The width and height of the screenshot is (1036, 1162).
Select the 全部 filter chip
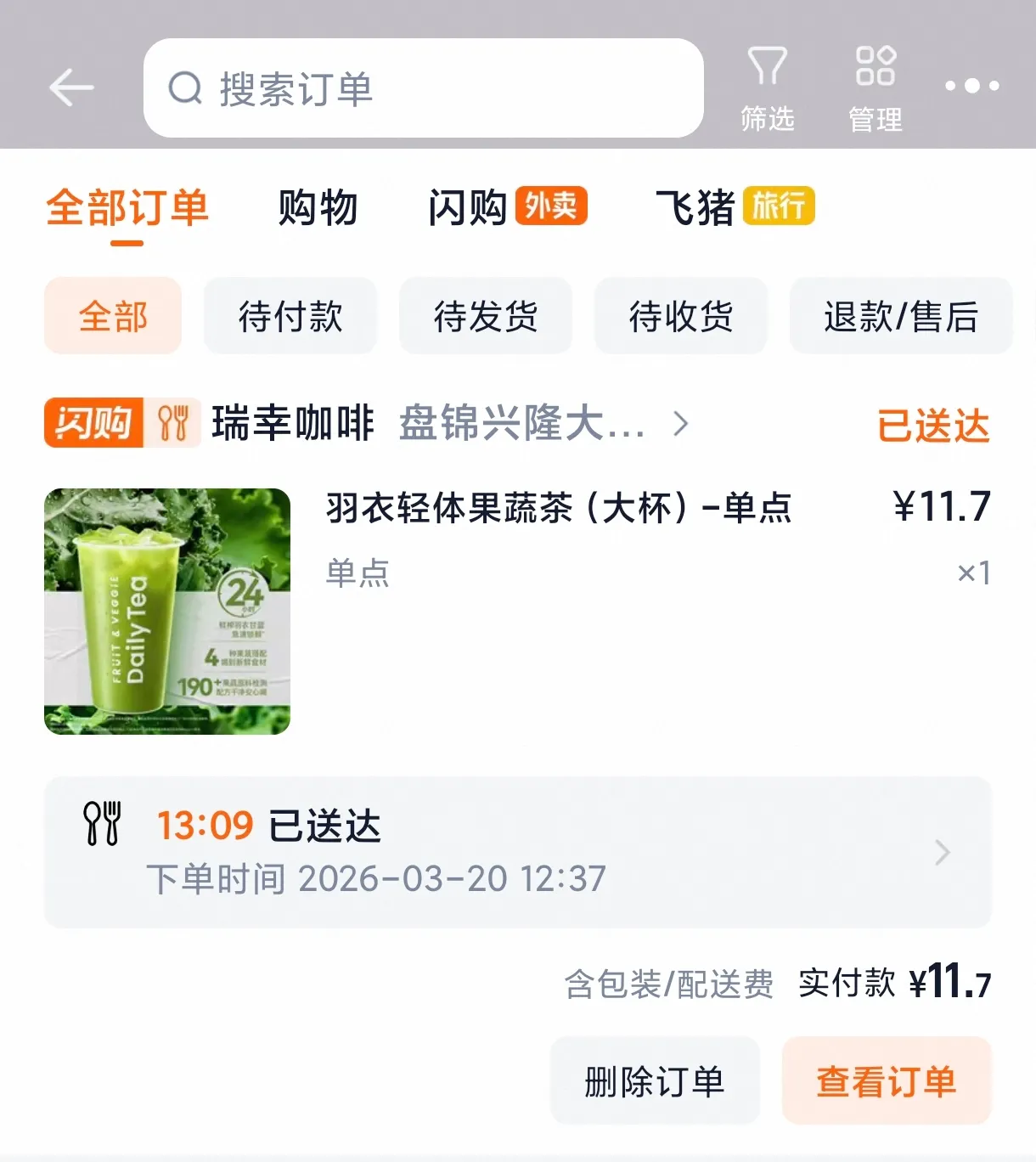[x=112, y=316]
